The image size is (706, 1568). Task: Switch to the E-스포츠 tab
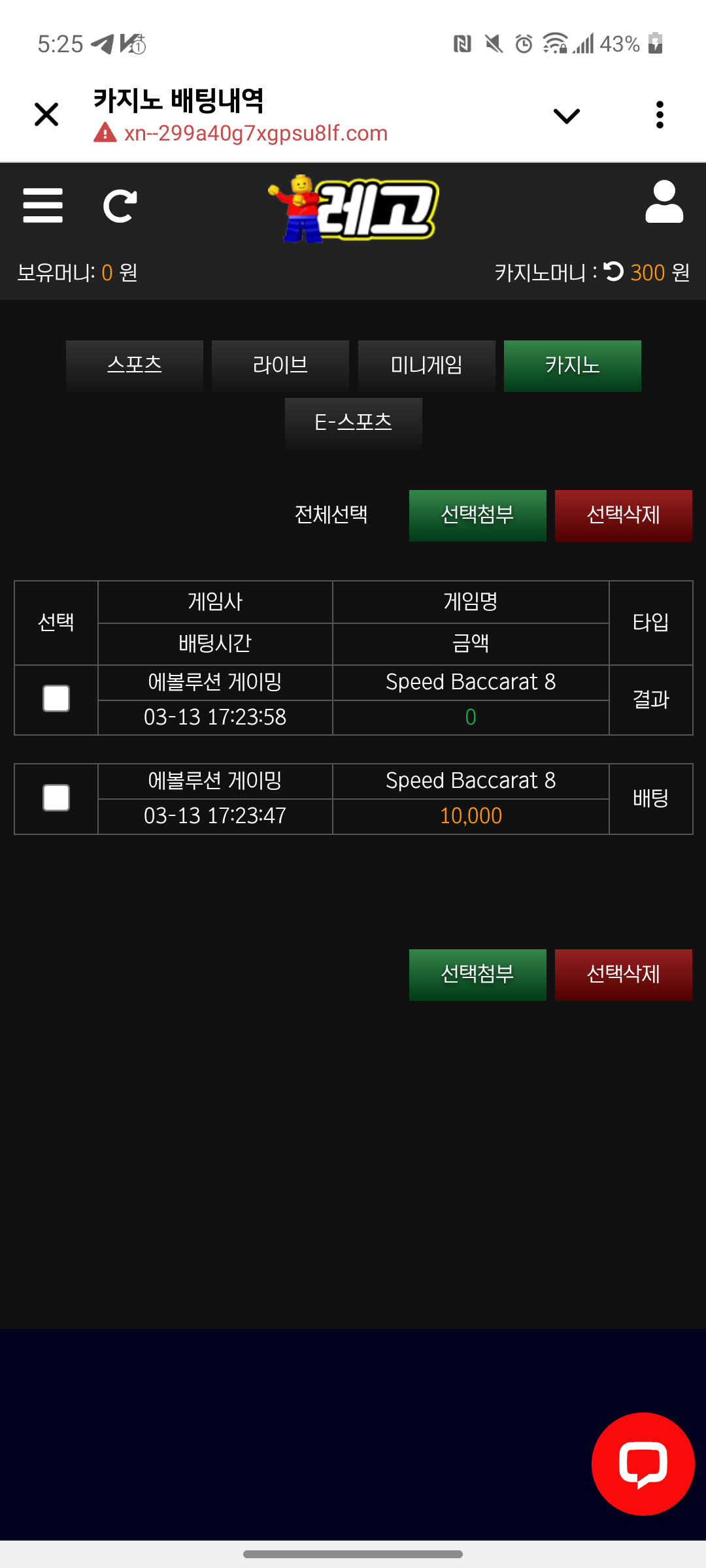click(353, 423)
